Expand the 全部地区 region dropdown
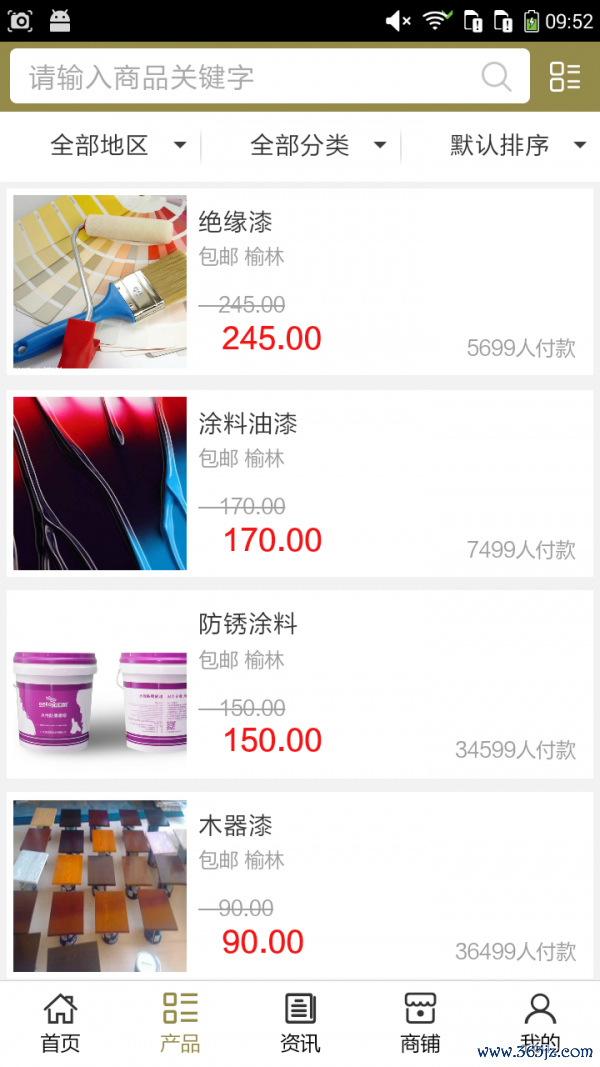The image size is (600, 1067). pos(118,146)
